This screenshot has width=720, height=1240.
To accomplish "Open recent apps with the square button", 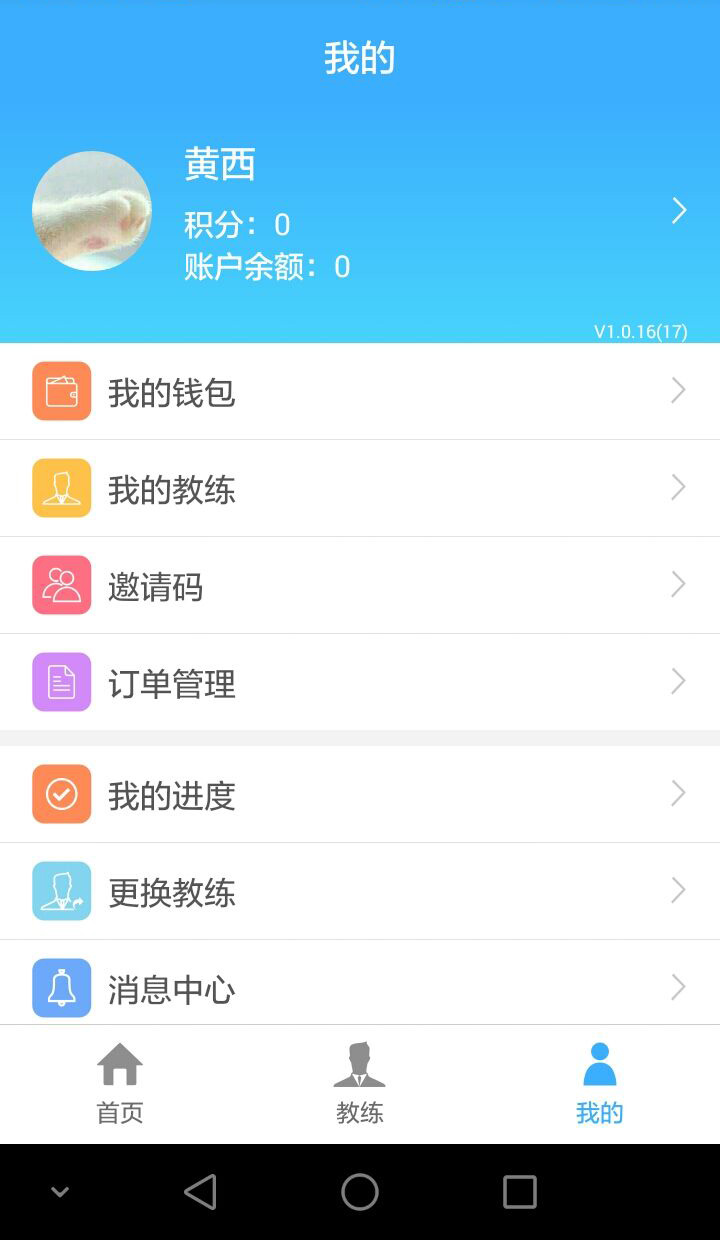I will pos(520,1192).
